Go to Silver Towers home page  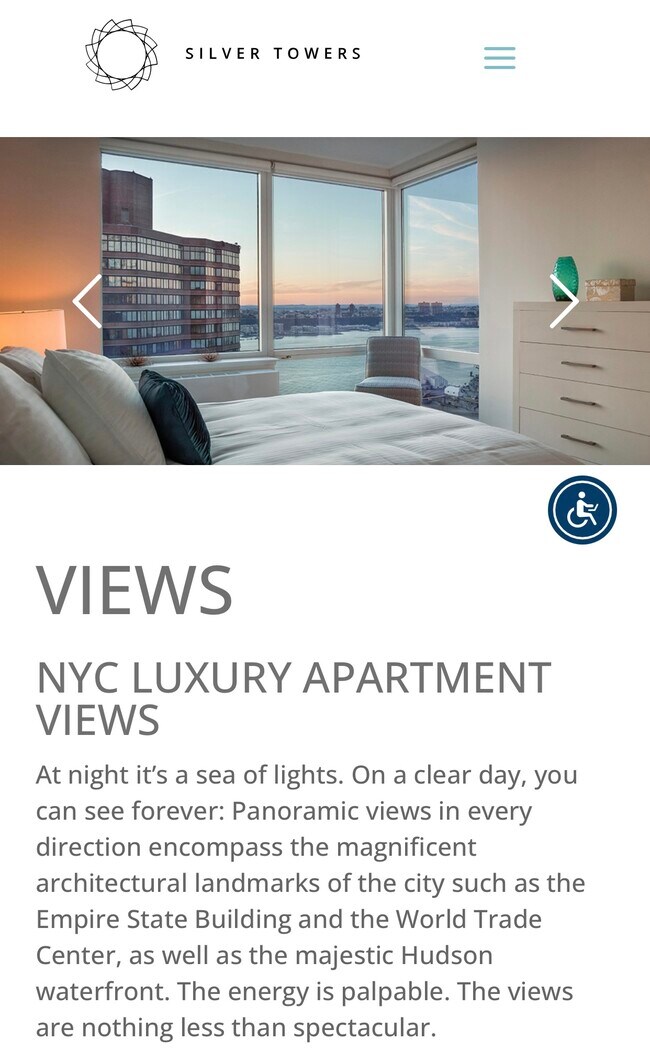coord(224,54)
